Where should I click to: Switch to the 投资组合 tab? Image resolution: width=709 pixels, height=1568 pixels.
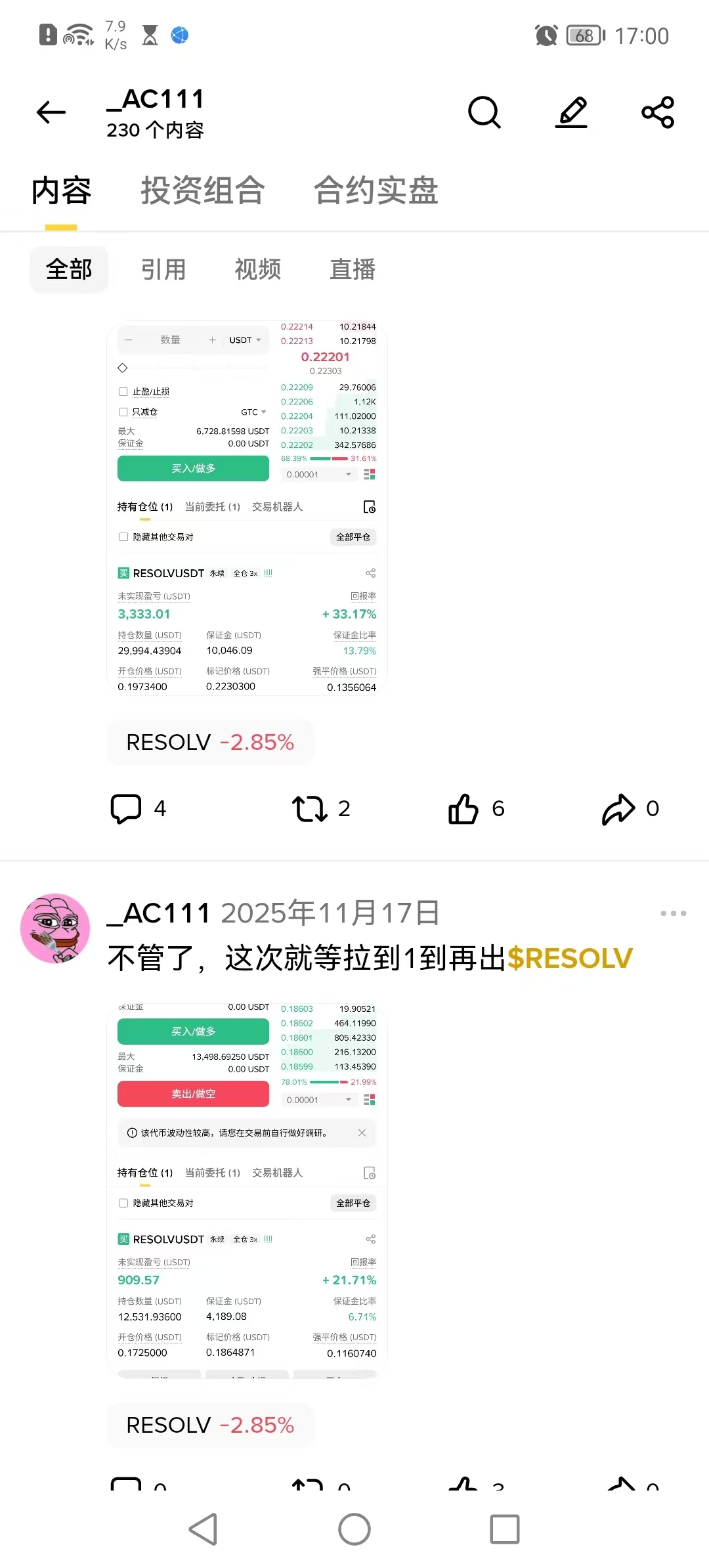tap(203, 191)
